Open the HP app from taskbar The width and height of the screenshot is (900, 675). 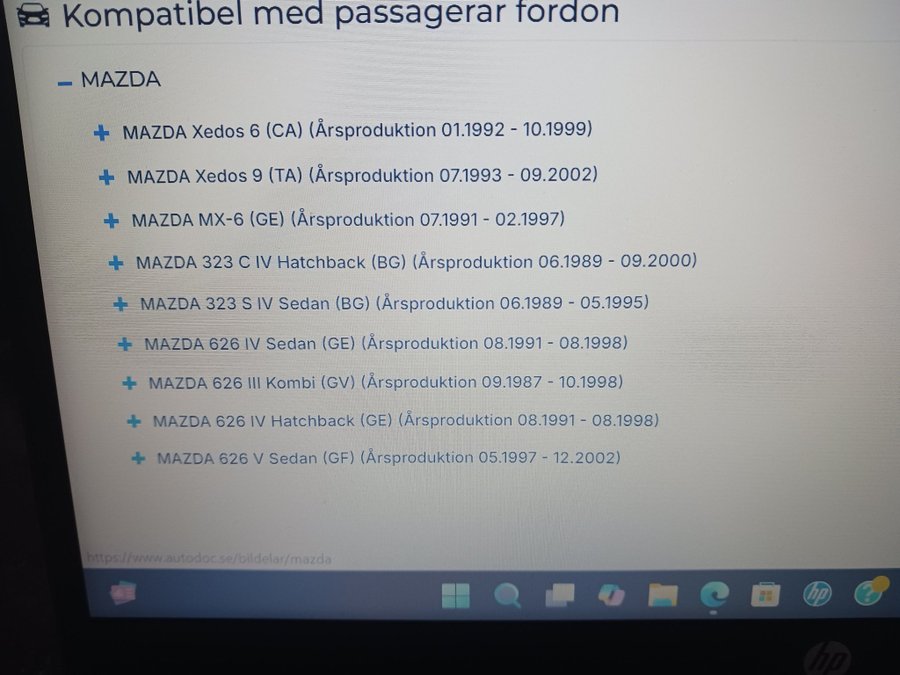(817, 595)
